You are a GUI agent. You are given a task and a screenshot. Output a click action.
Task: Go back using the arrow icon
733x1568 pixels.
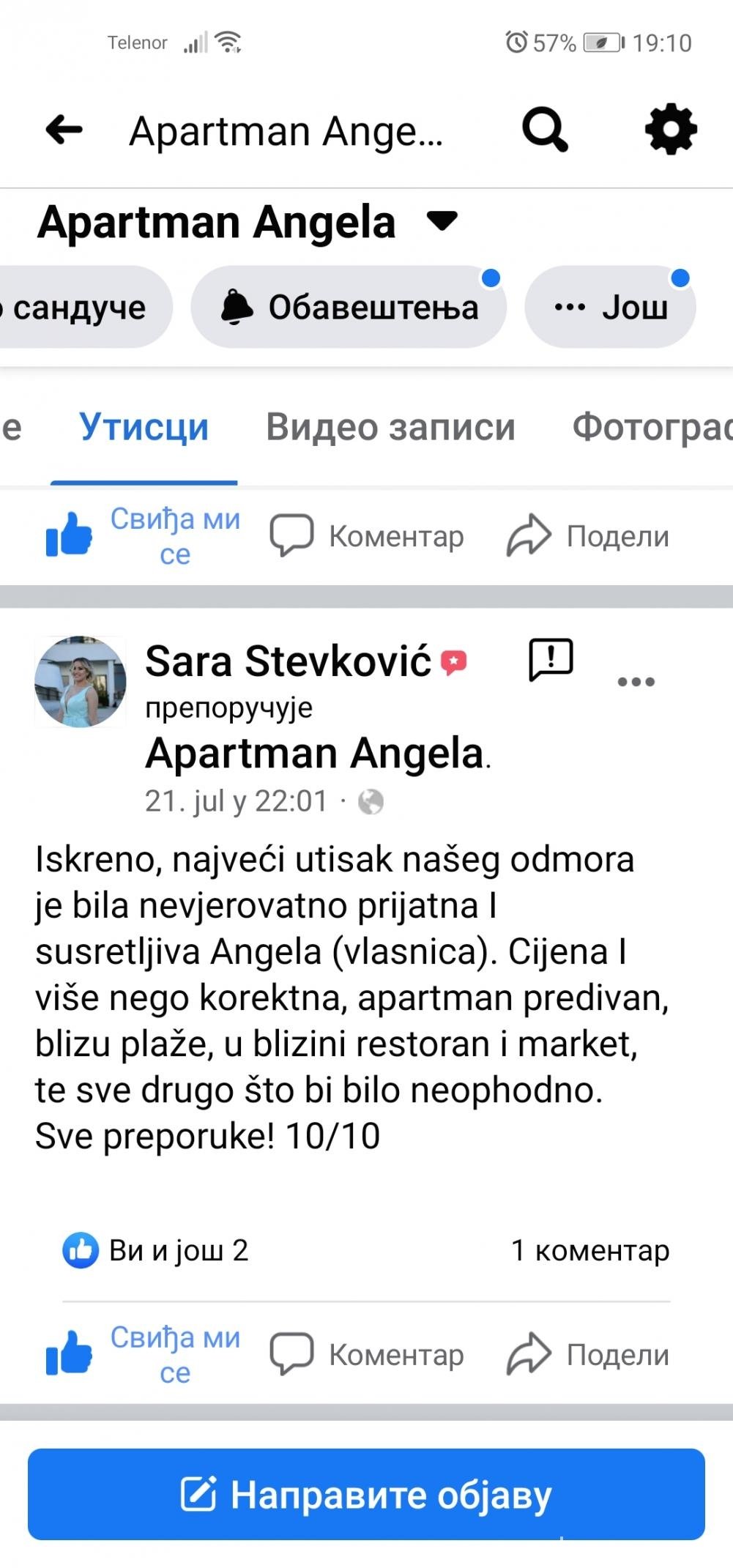(64, 130)
